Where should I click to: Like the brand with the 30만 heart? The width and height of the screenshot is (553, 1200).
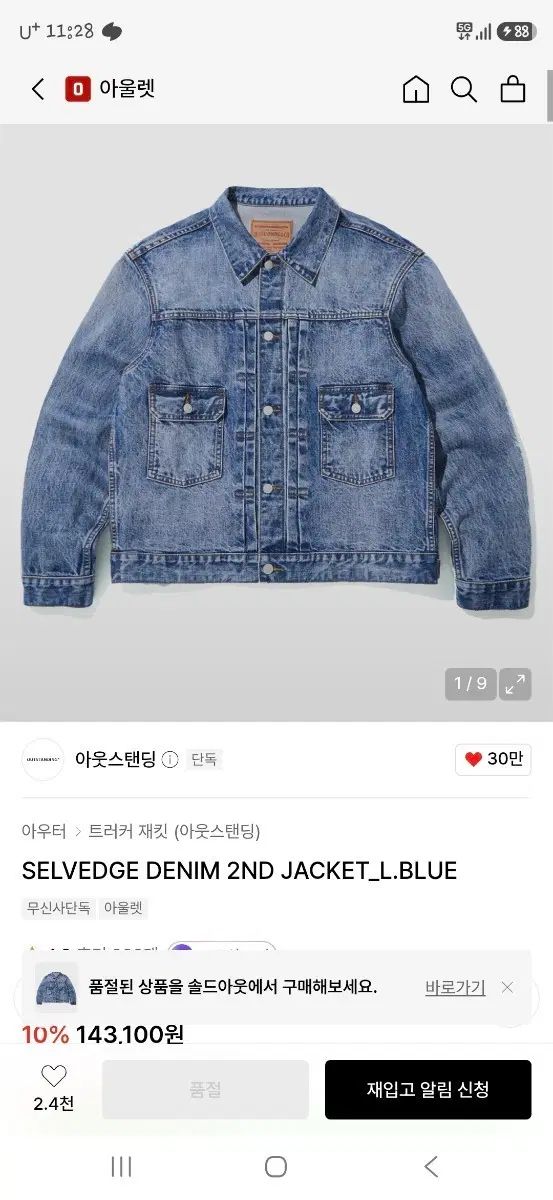[493, 759]
